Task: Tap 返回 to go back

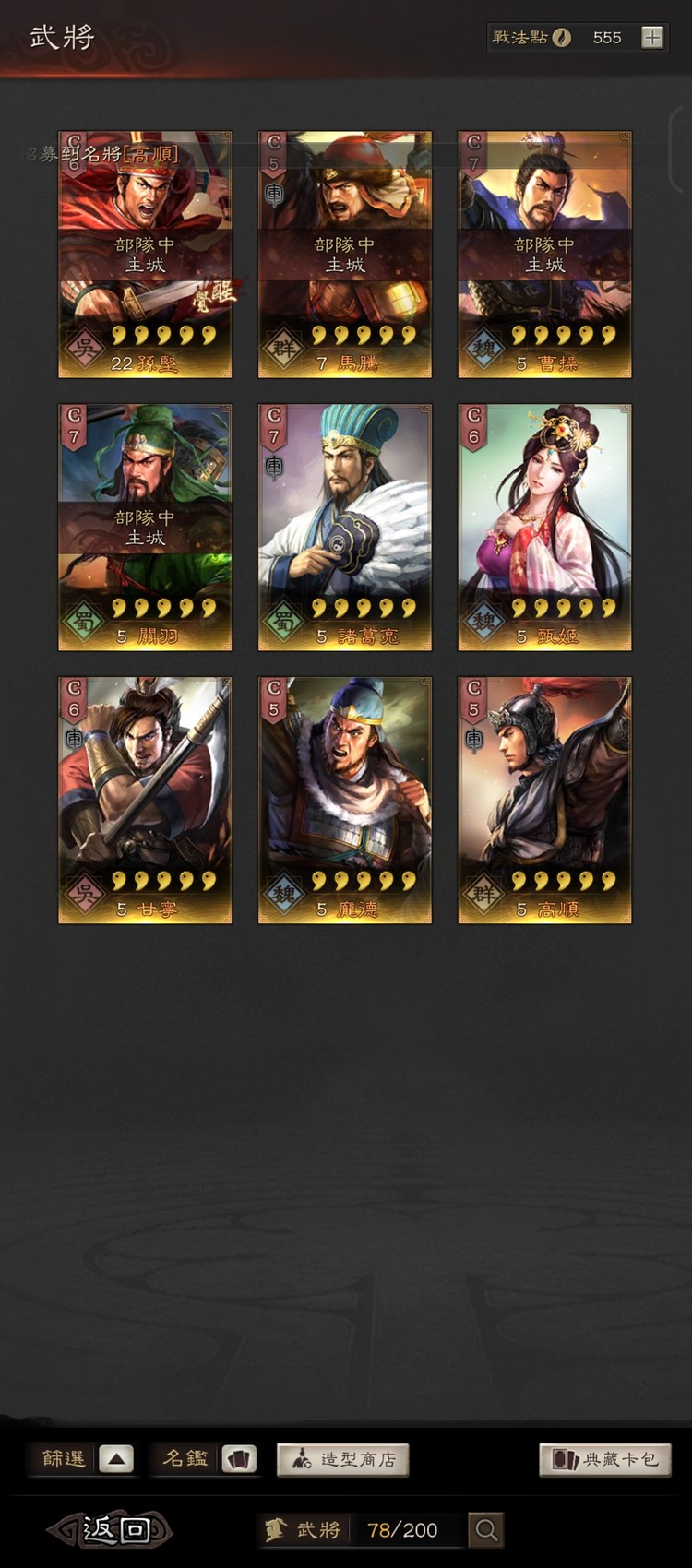Action: tap(111, 1529)
